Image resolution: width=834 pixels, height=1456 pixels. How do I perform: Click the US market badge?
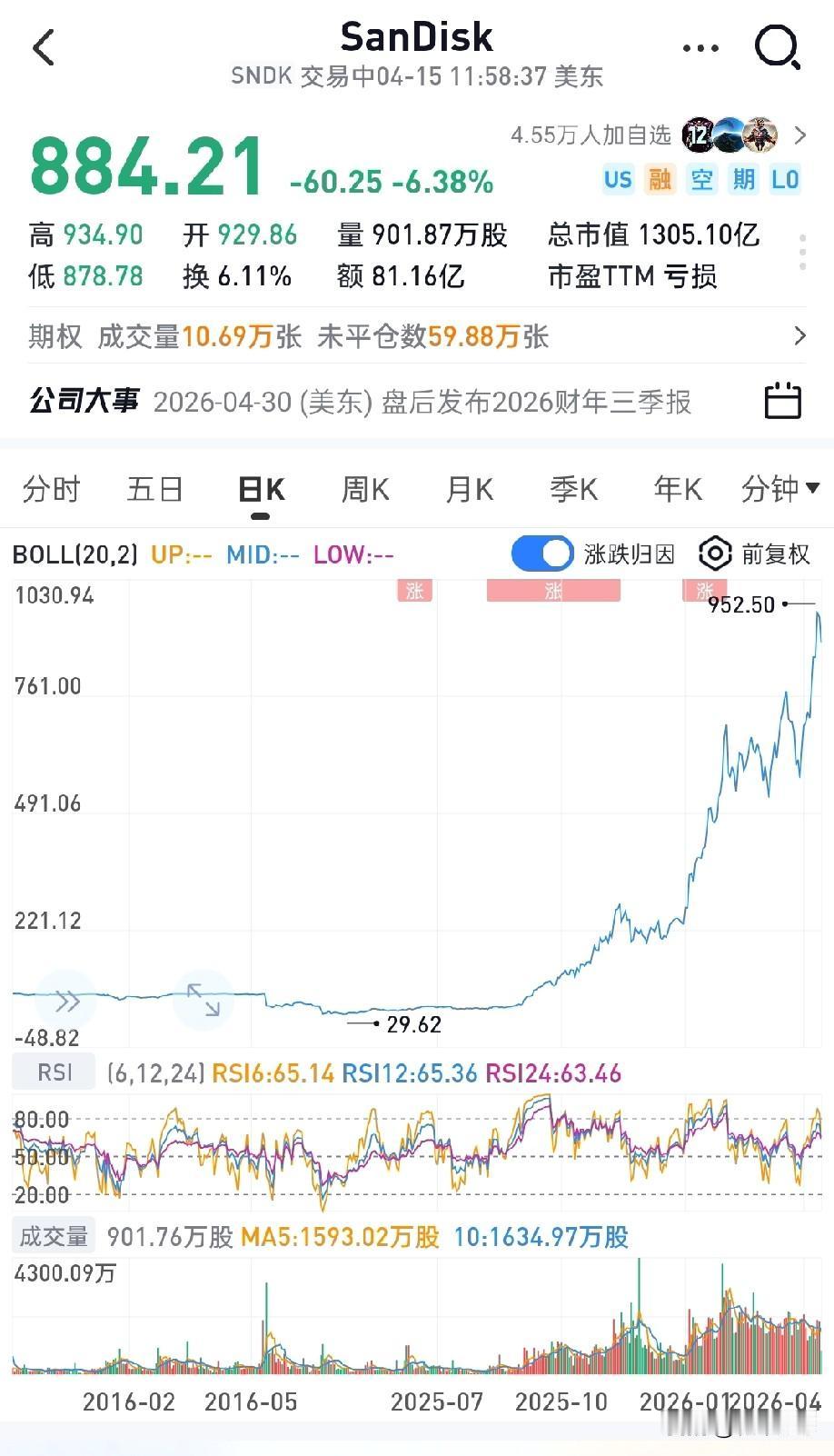point(618,180)
